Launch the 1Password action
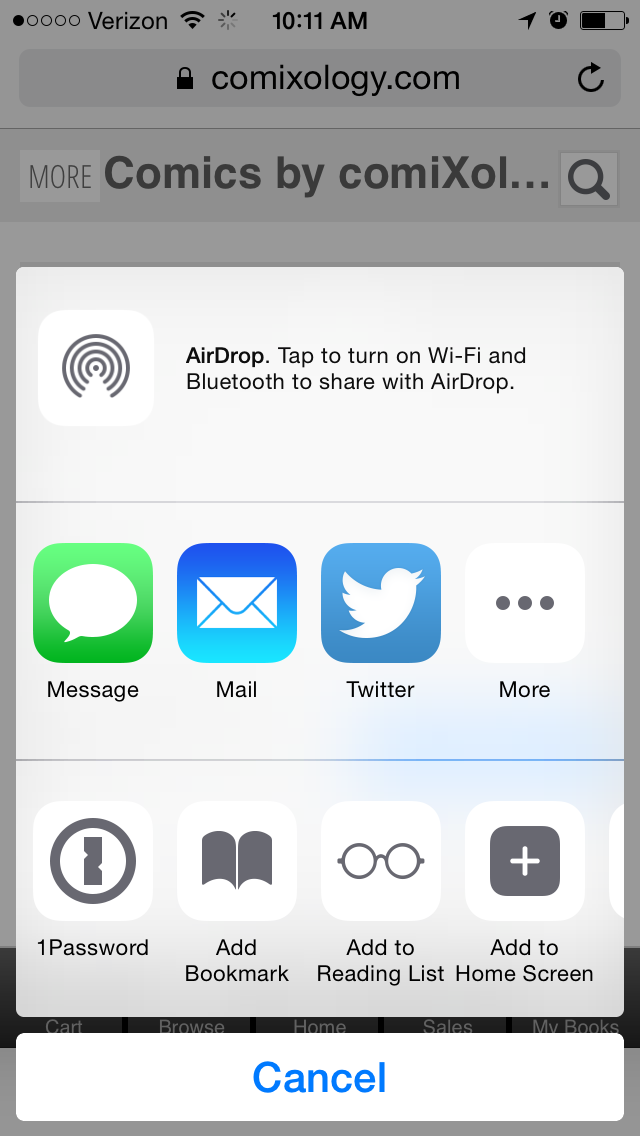640x1136 pixels. [93, 861]
